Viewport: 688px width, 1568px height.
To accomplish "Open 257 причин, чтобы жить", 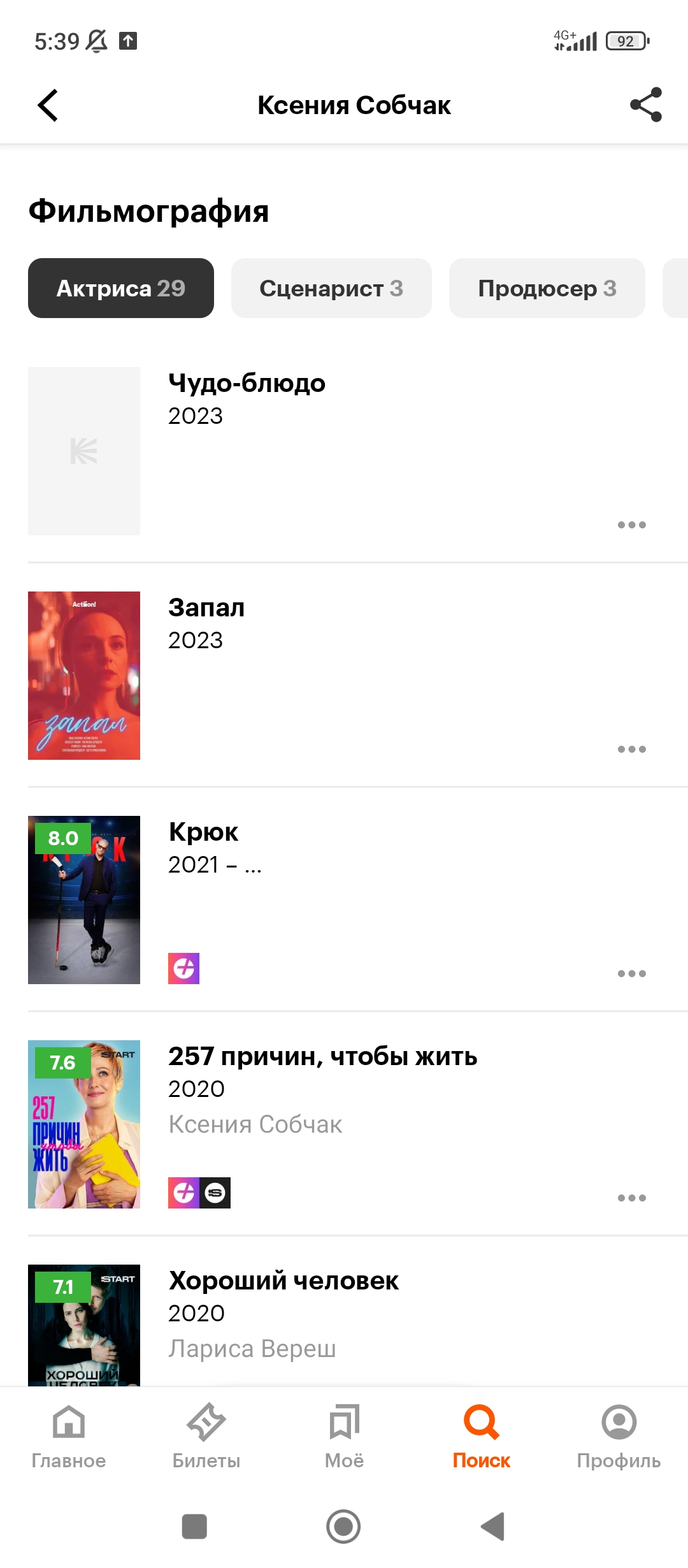I will tap(322, 1057).
